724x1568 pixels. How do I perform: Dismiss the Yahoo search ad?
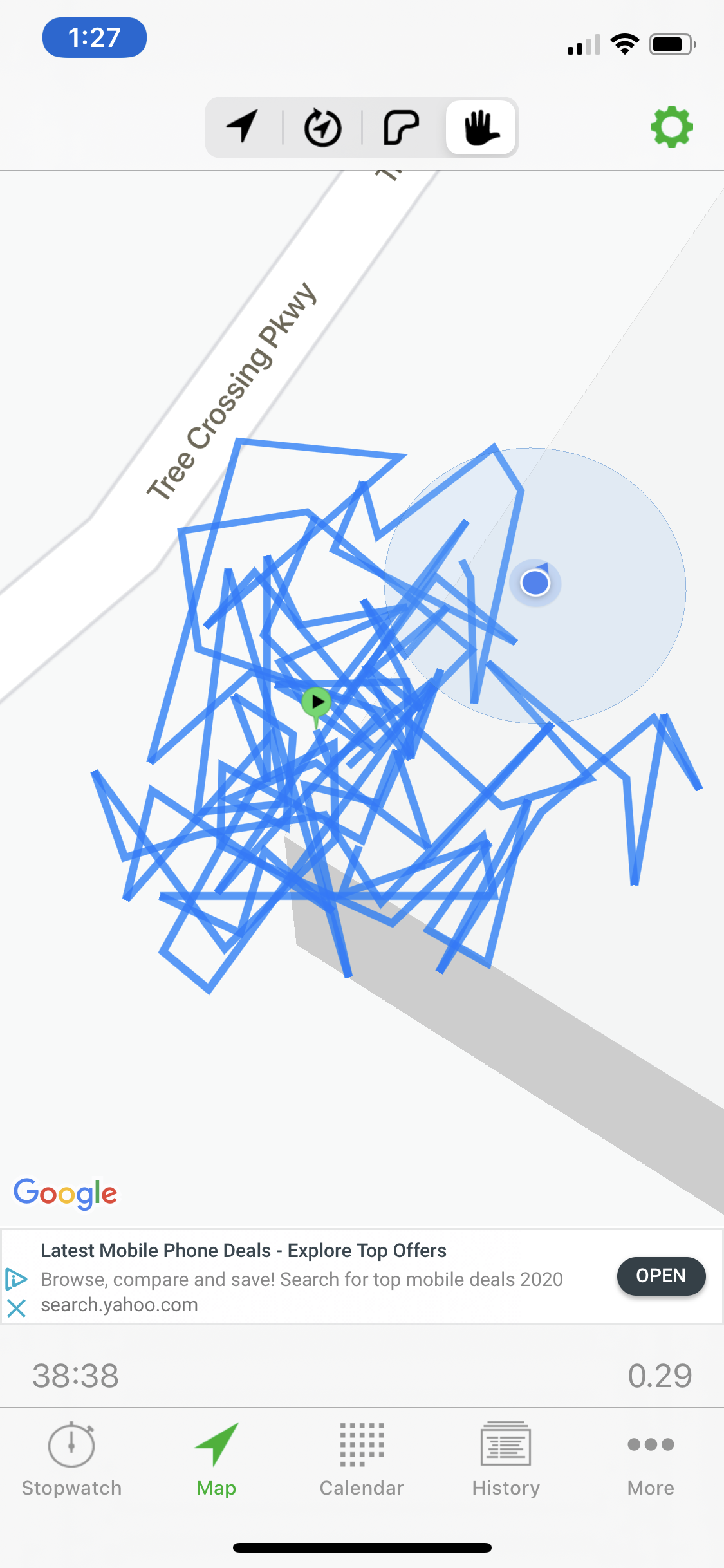coord(16,1307)
